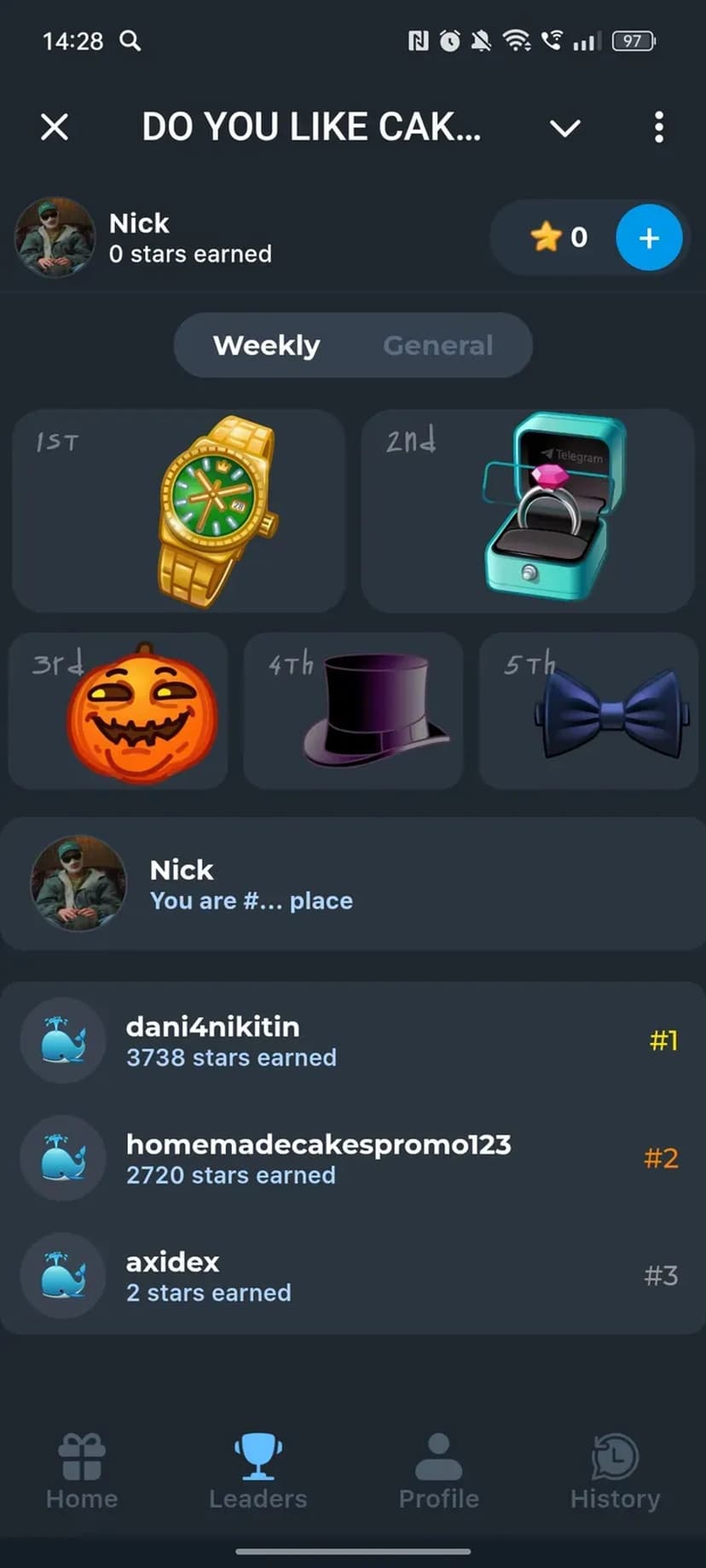The height and width of the screenshot is (1568, 706).
Task: Open the three-dot overflow menu
Action: (658, 128)
